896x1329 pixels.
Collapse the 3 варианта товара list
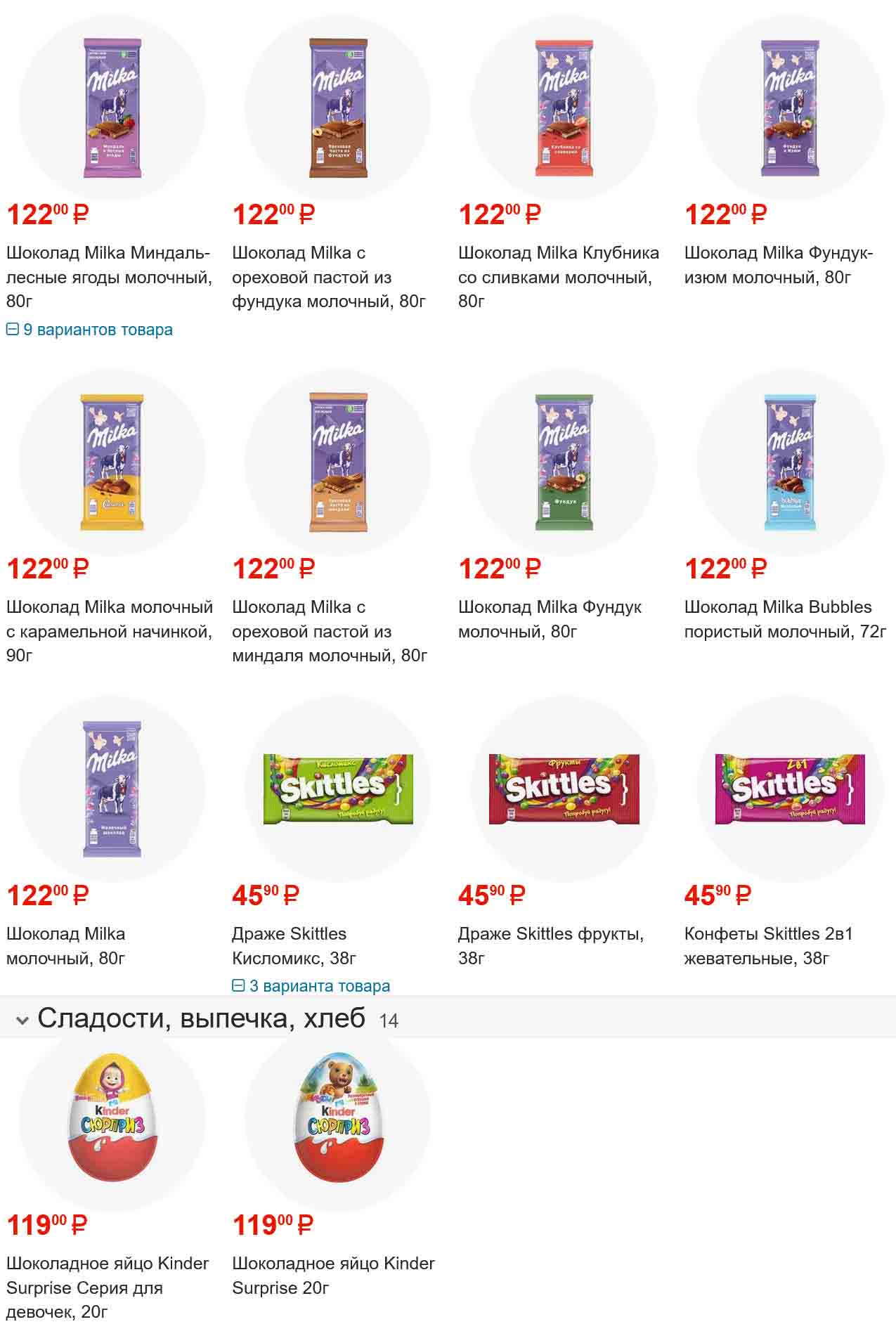311,986
